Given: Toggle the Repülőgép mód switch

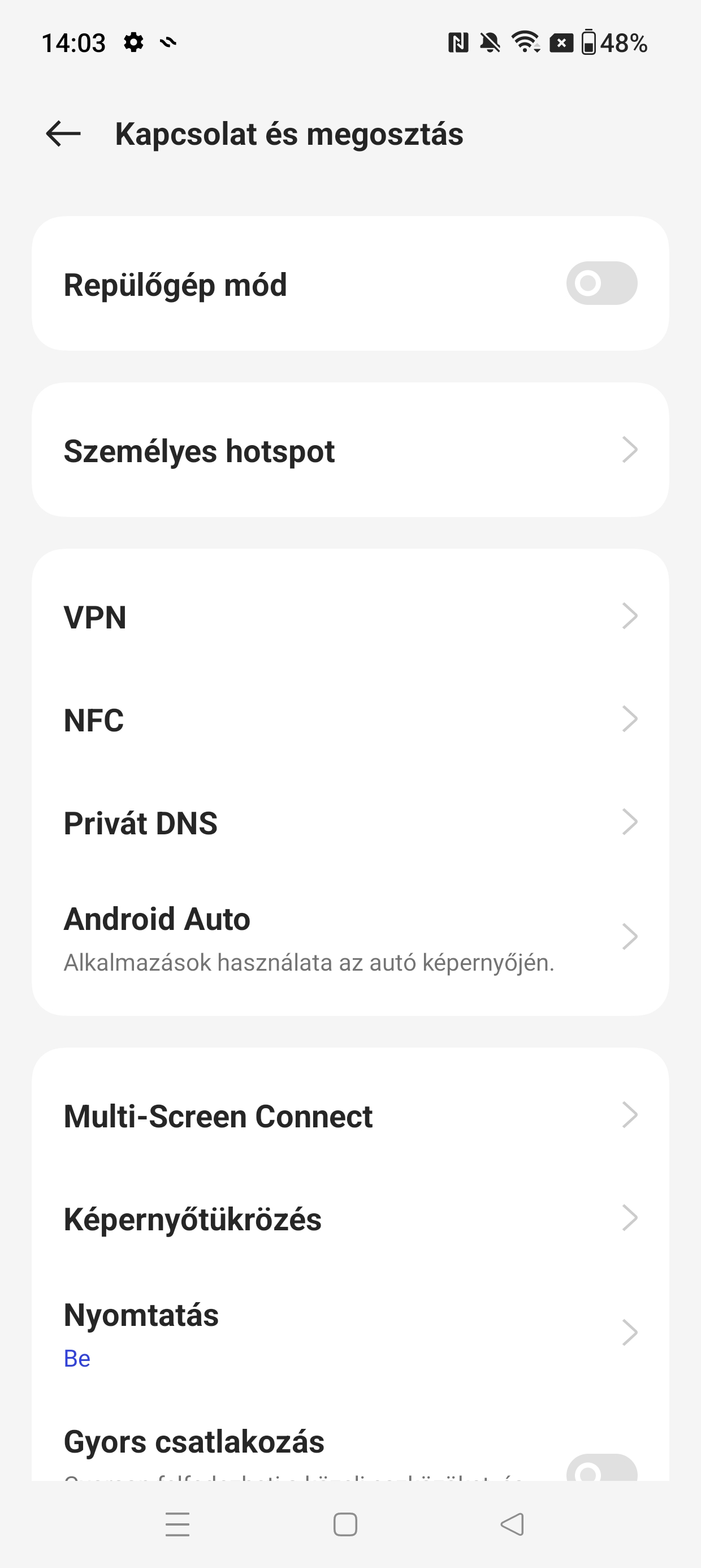Looking at the screenshot, I should tap(601, 283).
